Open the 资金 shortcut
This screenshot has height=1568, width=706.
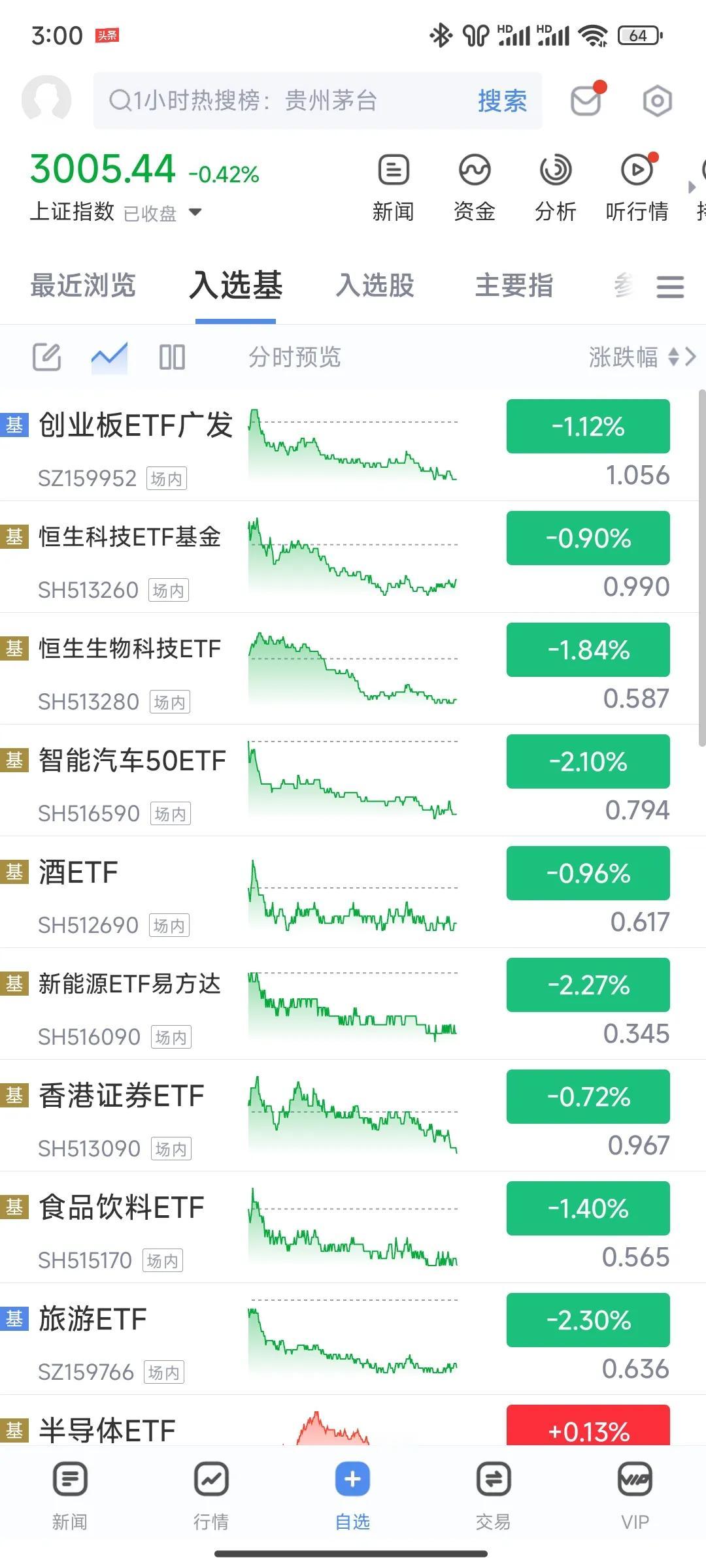click(x=474, y=188)
